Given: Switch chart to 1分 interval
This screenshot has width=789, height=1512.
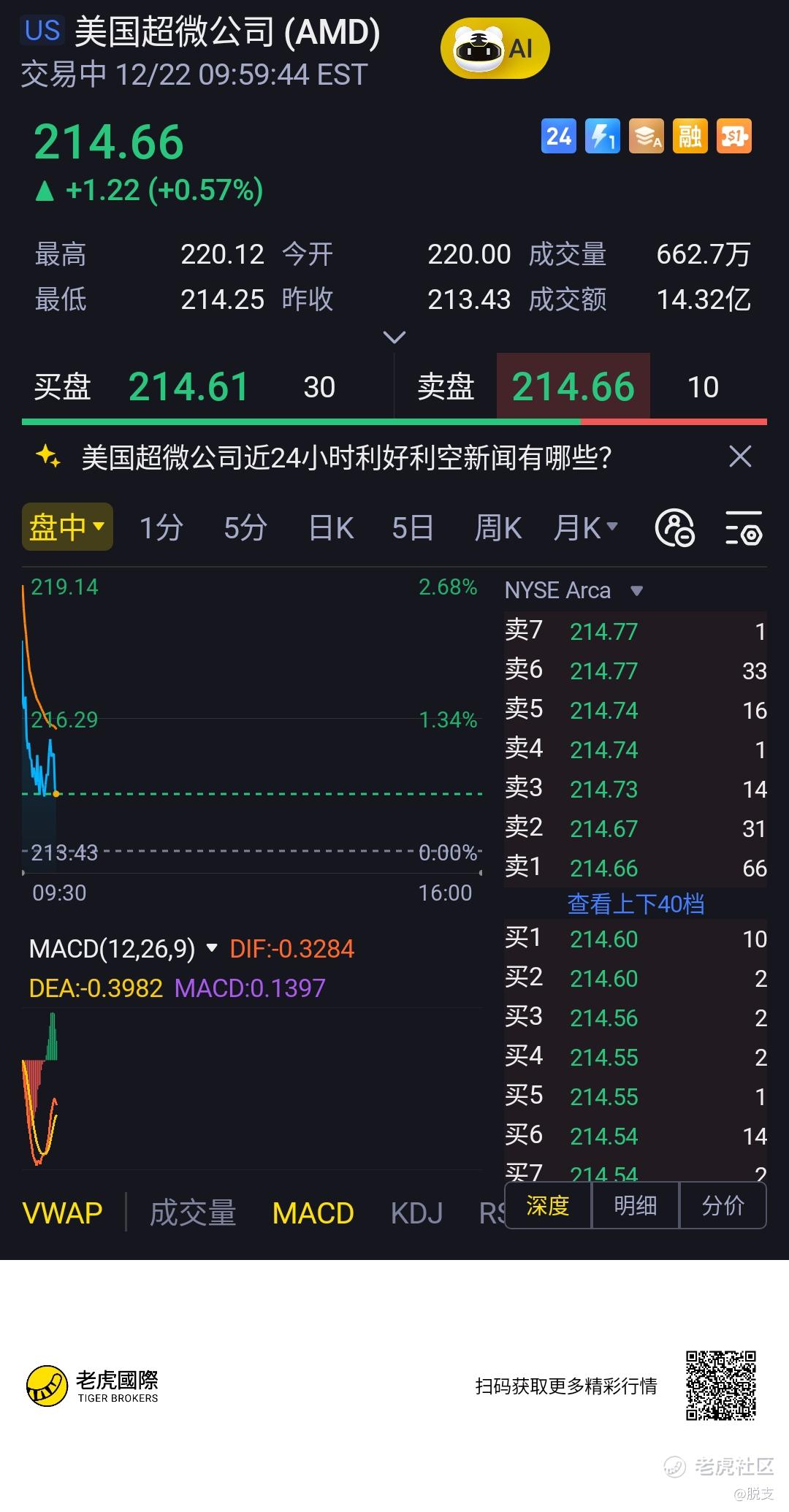Looking at the screenshot, I should 161,527.
